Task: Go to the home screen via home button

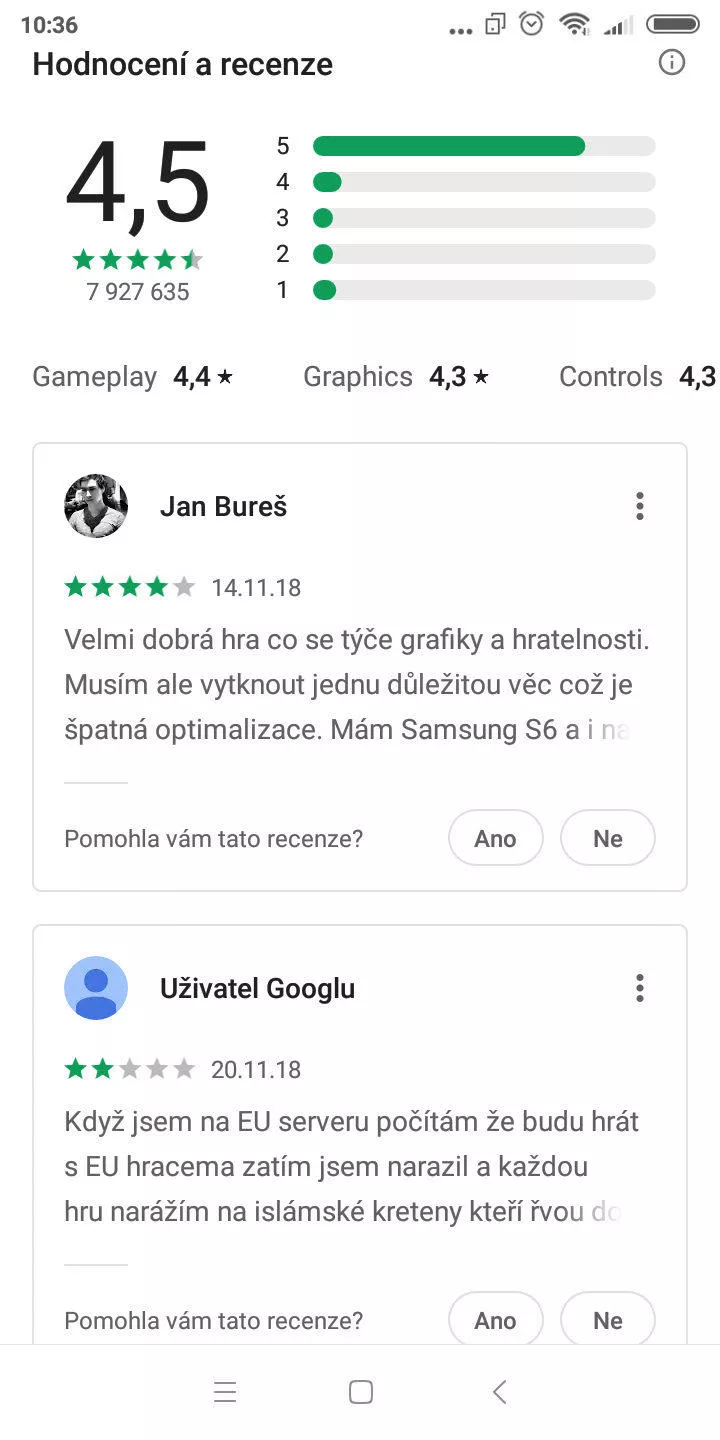Action: pos(361,1392)
